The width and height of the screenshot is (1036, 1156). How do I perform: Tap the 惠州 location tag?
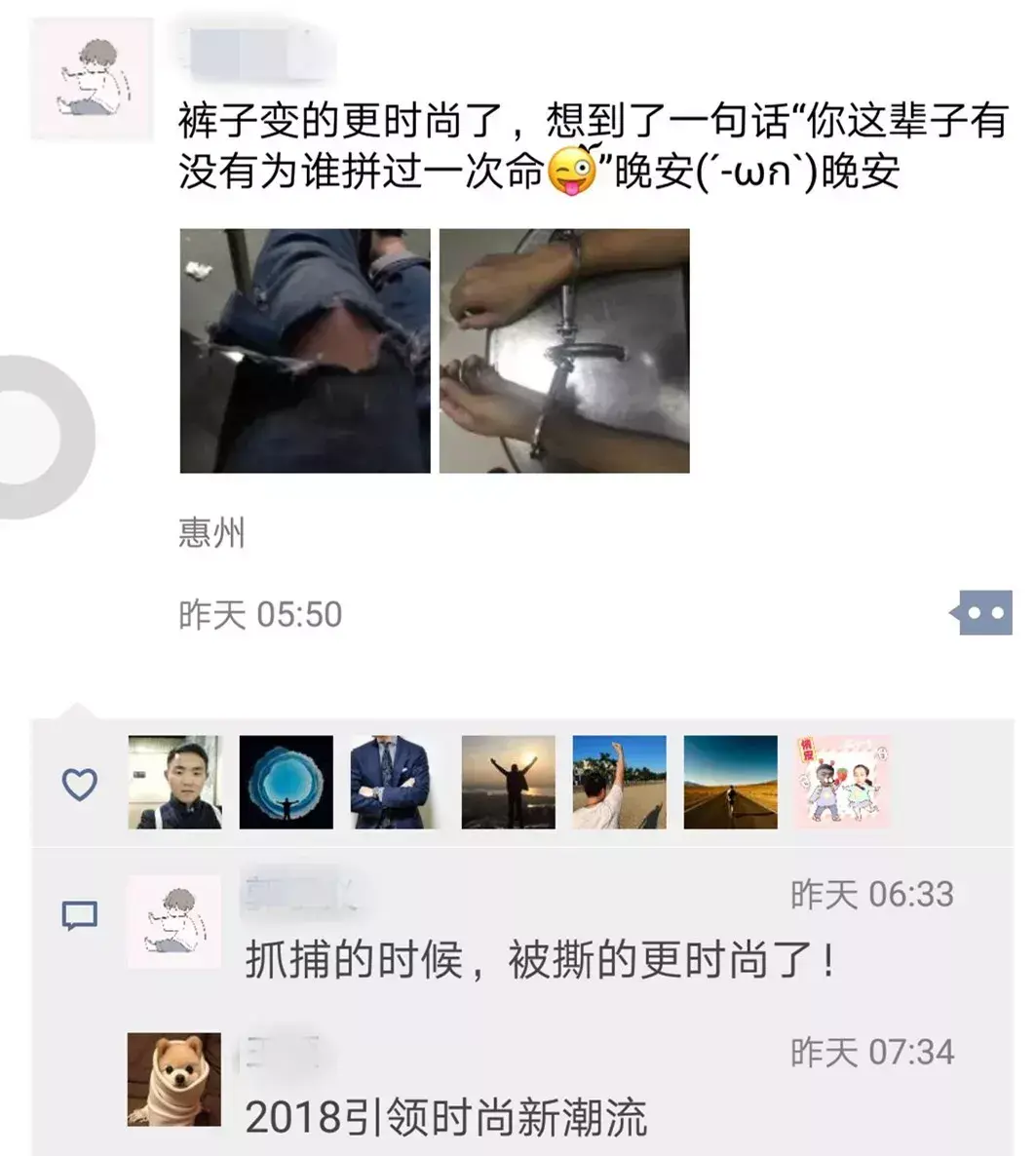tap(211, 533)
